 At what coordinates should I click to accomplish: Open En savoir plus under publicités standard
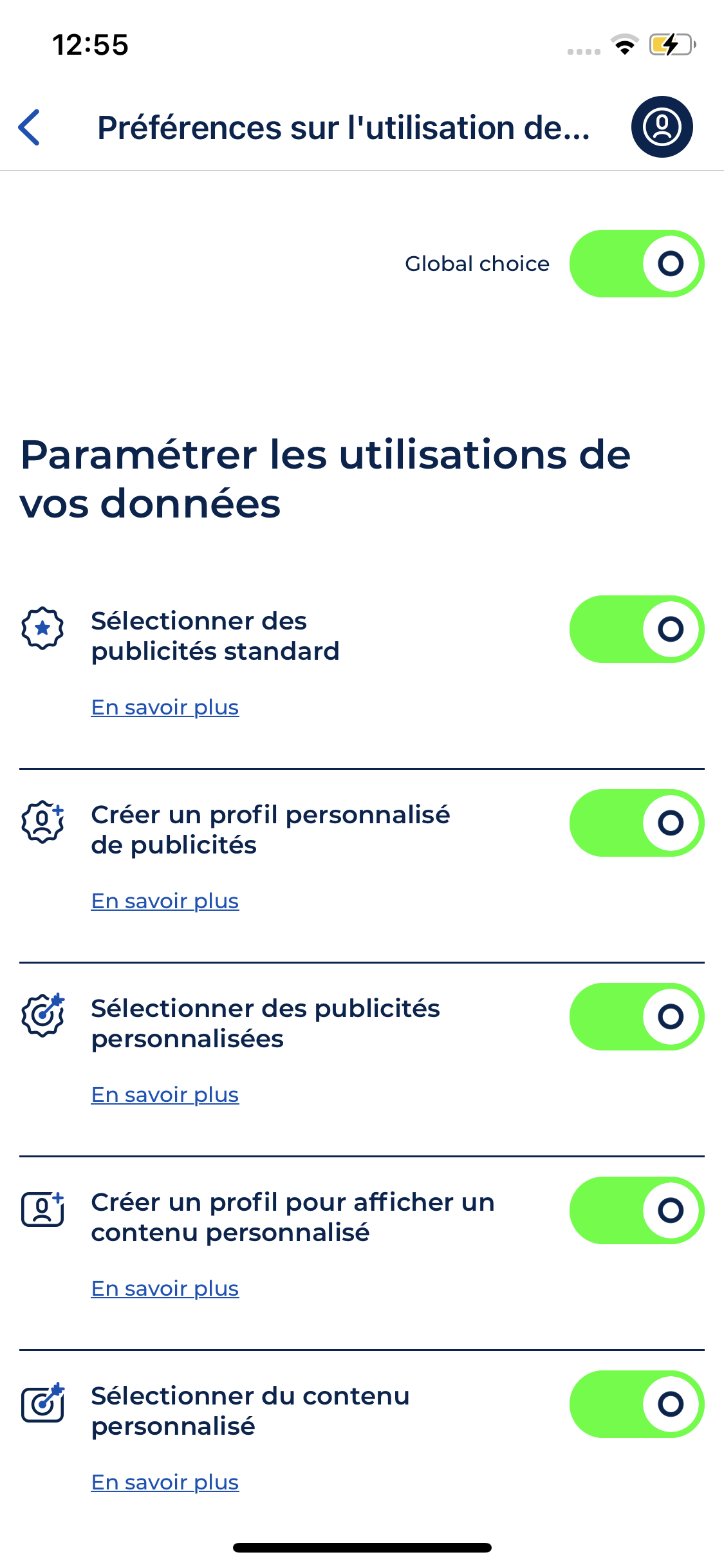pos(165,707)
